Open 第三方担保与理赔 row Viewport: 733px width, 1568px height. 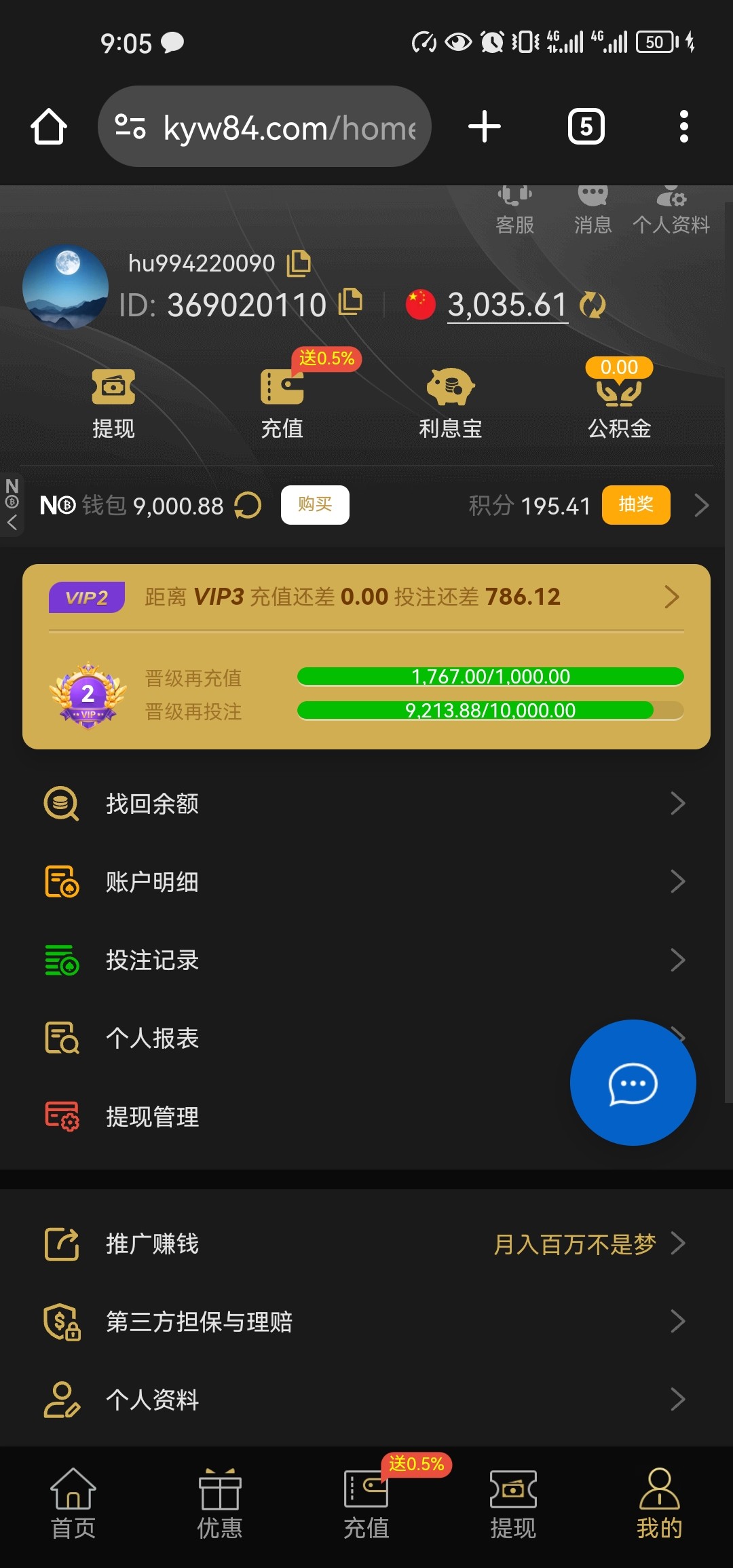[366, 1322]
